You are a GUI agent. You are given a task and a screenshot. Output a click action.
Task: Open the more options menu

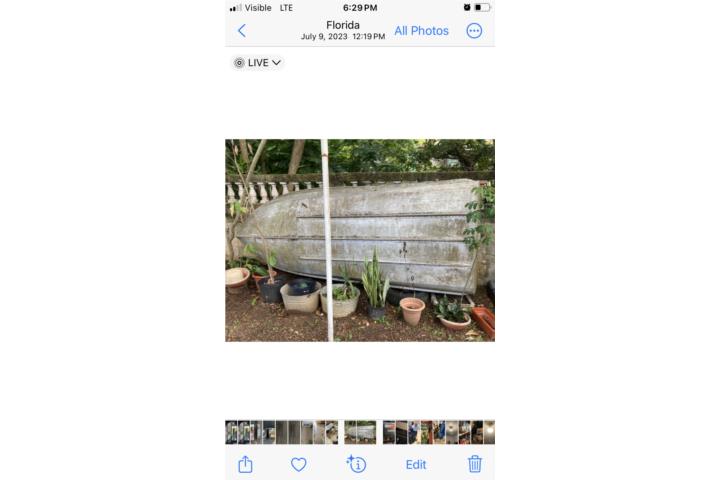click(474, 31)
